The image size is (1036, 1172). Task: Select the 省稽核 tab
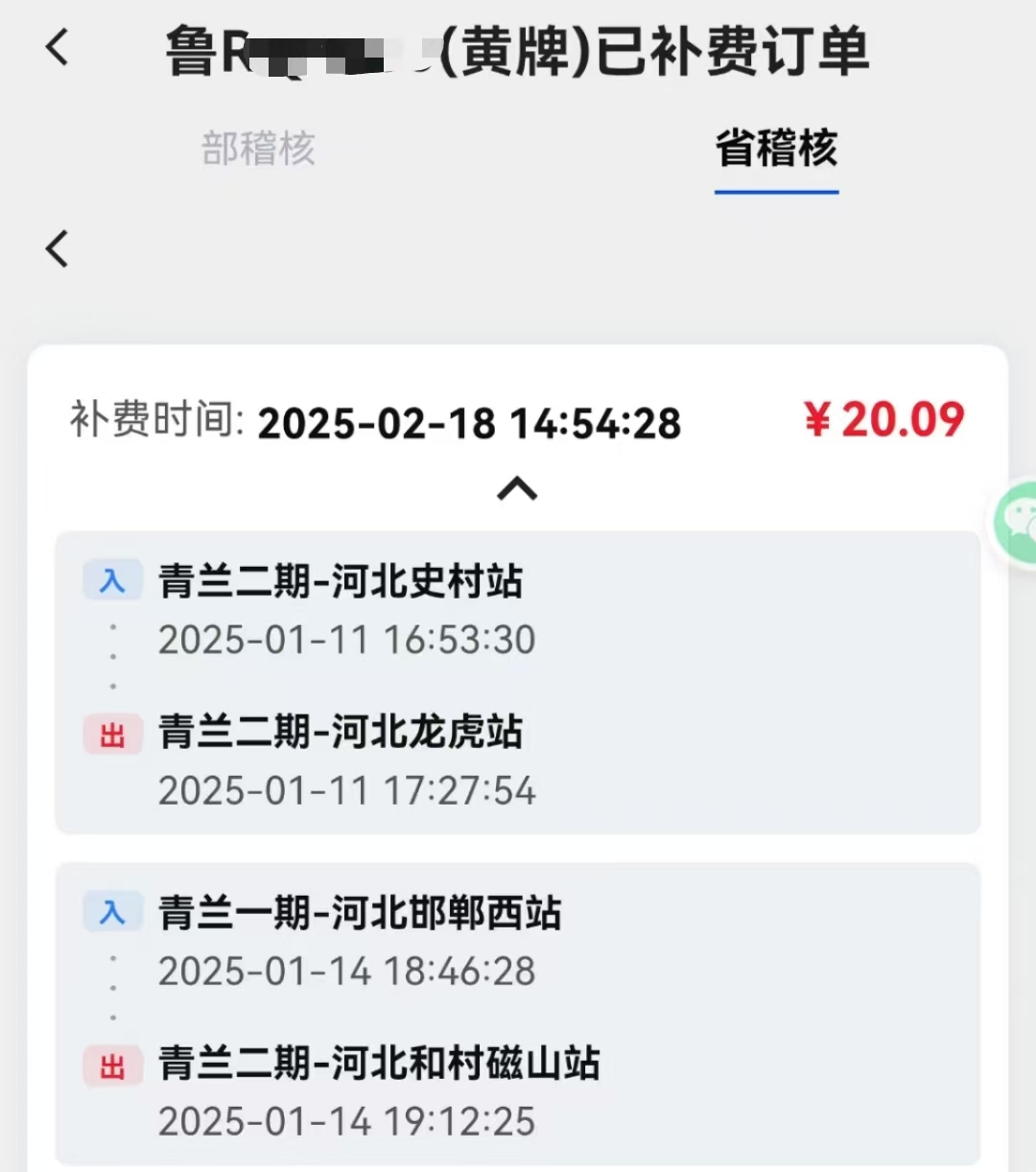(x=776, y=149)
